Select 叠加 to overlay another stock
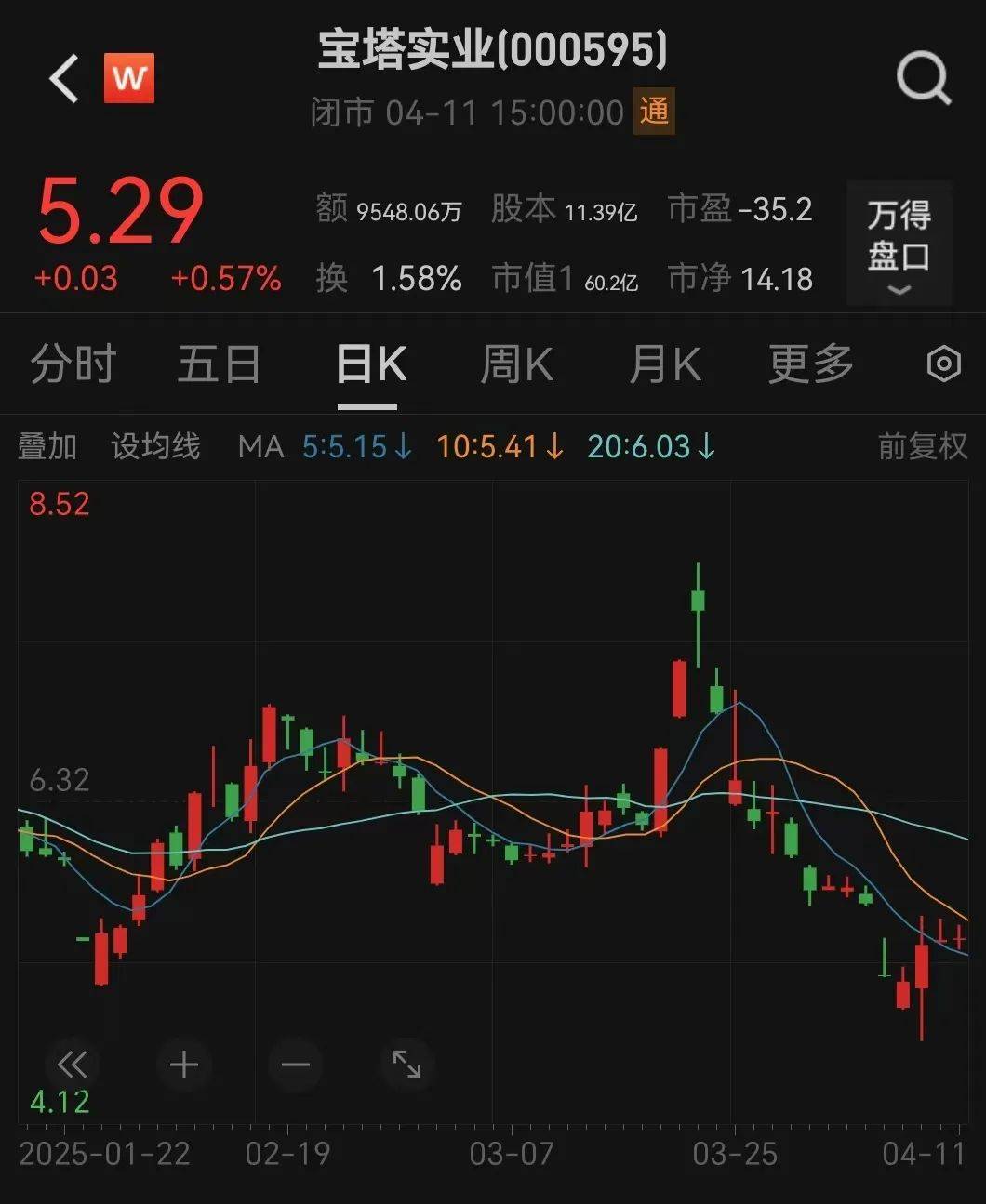986x1204 pixels. coord(47,447)
